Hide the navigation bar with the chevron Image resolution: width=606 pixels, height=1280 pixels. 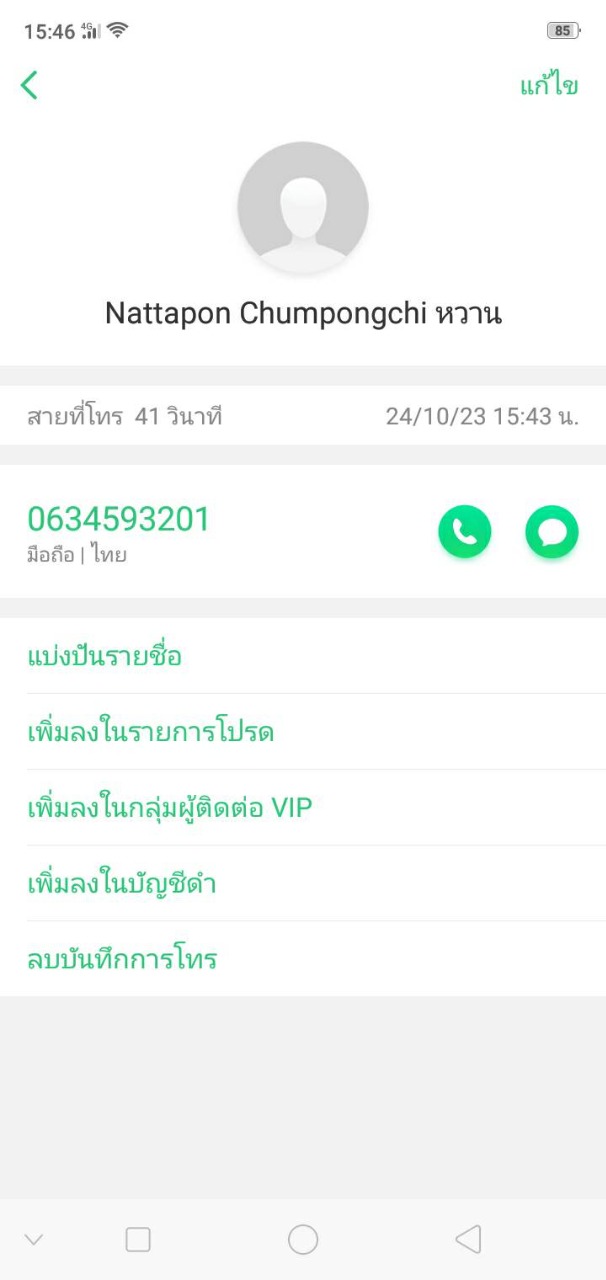[34, 1240]
